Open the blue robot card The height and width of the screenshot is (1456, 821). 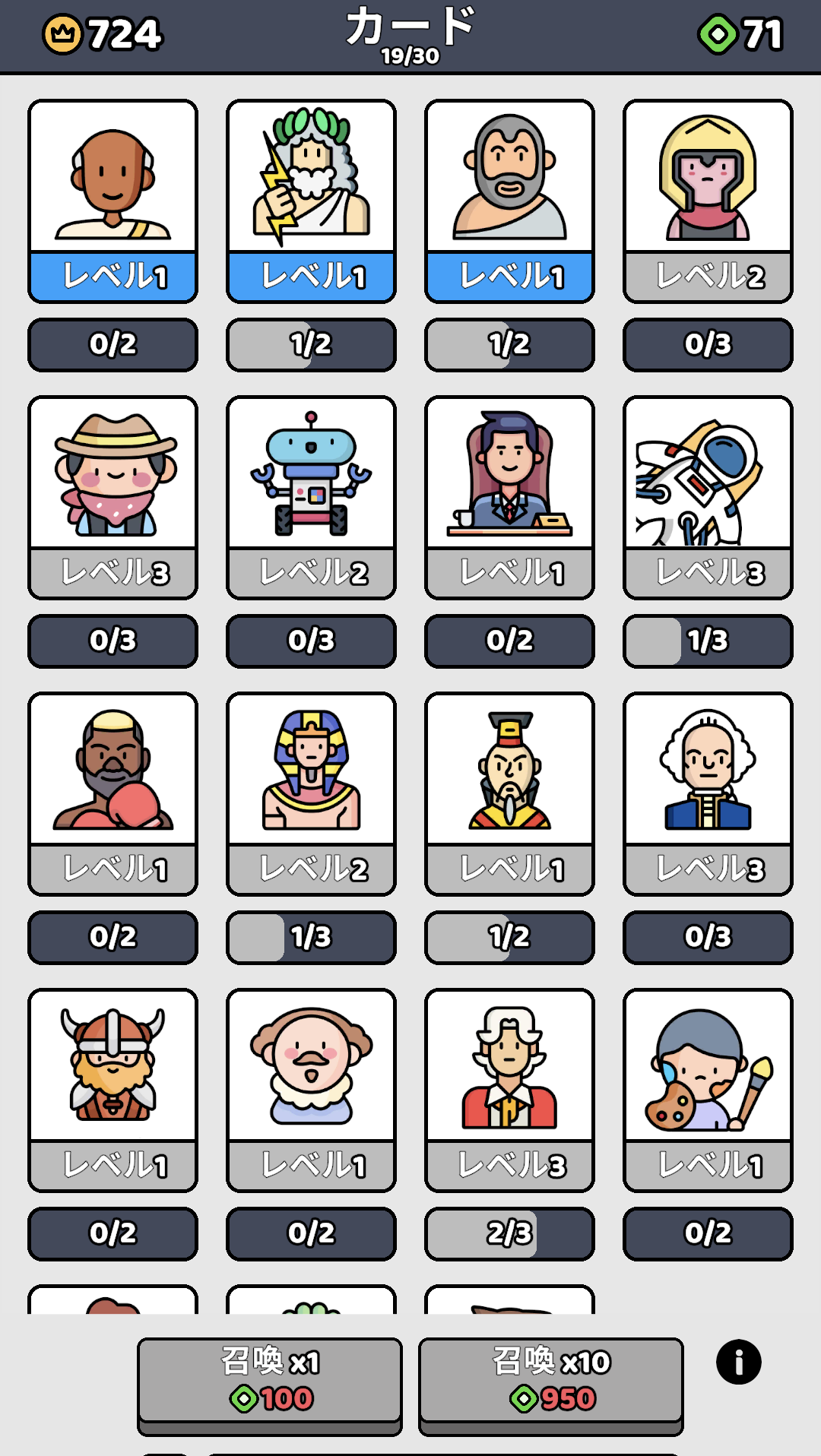coord(311,497)
